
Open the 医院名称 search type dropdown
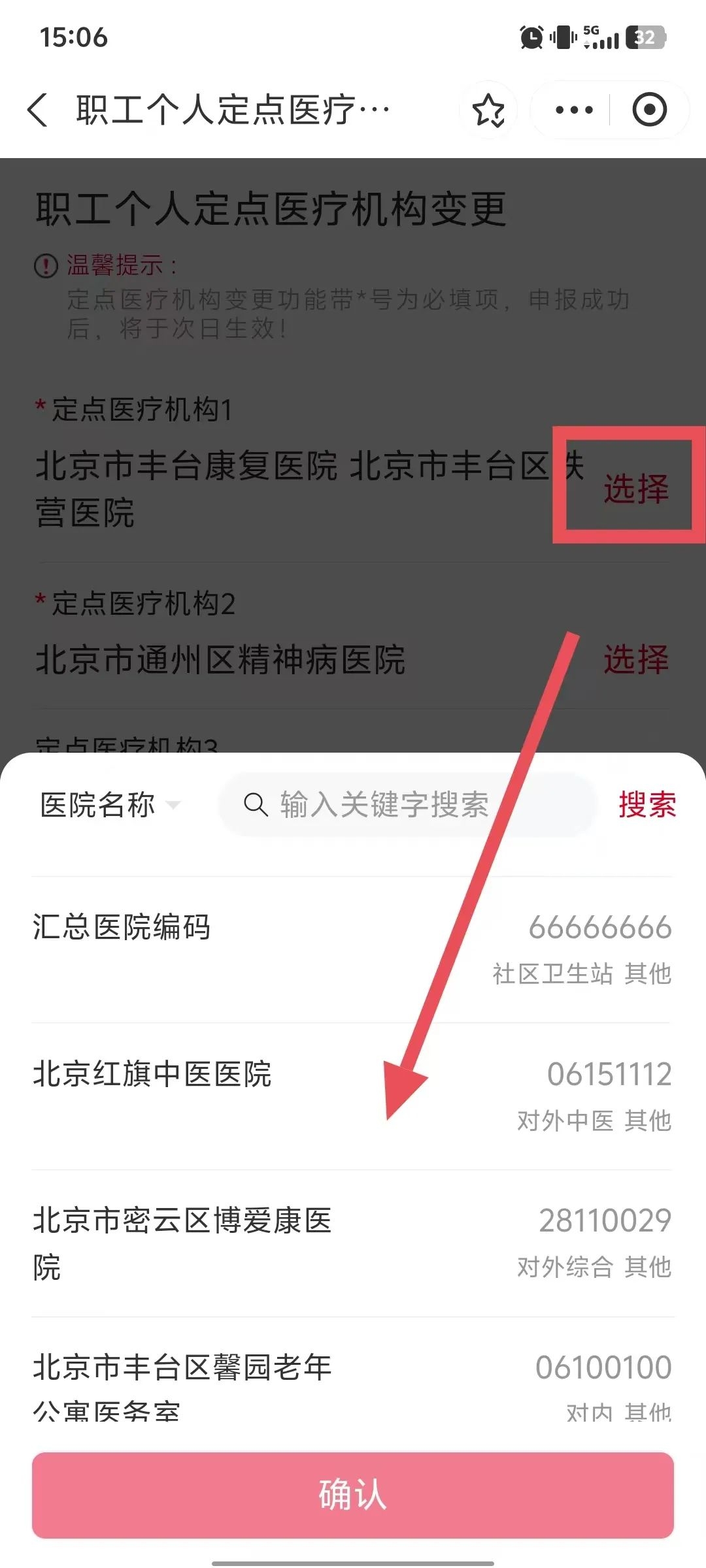tap(110, 805)
